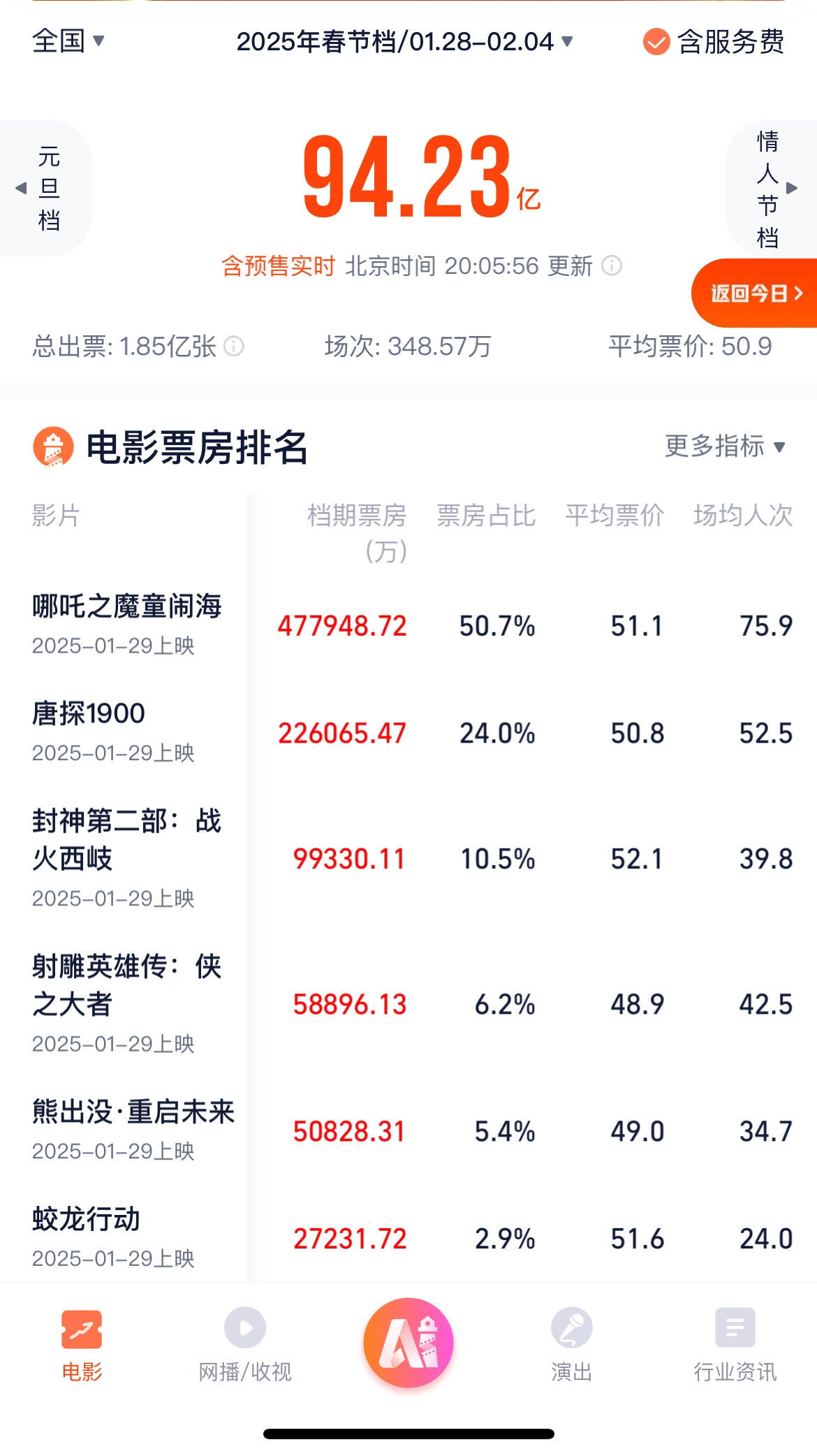Go to next period 情人节档

pyautogui.click(x=772, y=188)
